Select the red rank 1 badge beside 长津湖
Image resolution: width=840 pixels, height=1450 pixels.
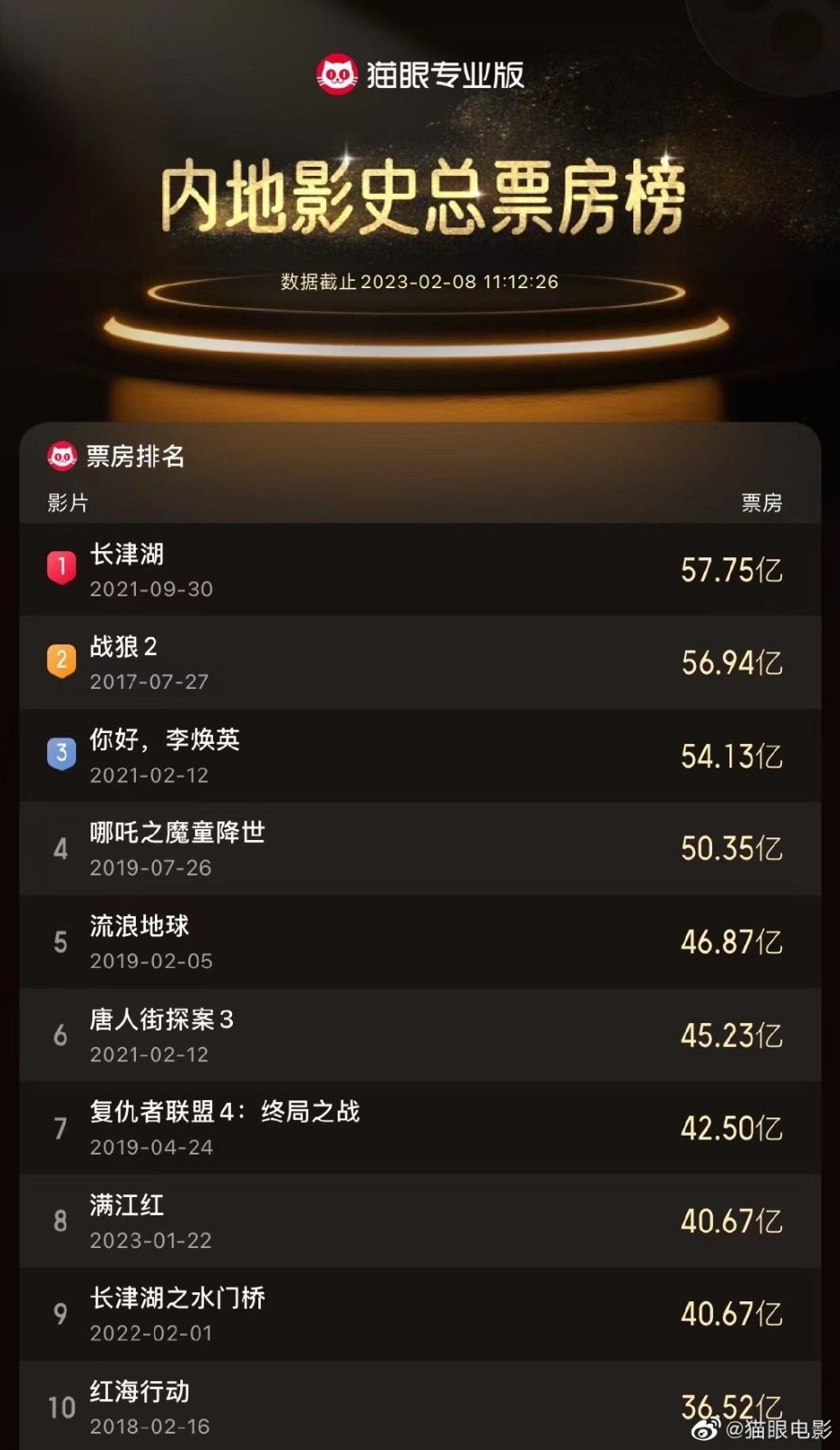tap(61, 567)
